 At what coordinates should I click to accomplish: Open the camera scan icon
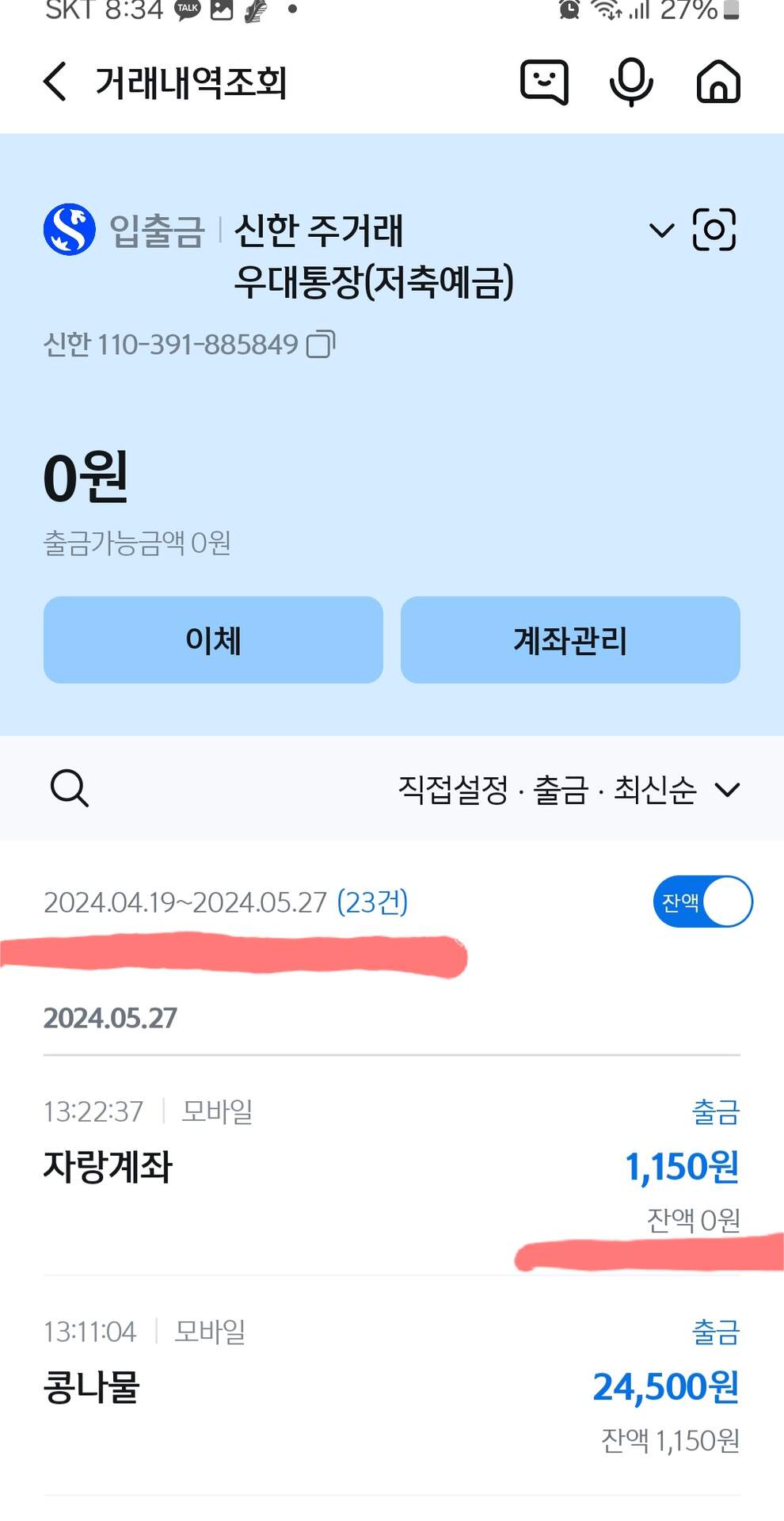pyautogui.click(x=714, y=230)
